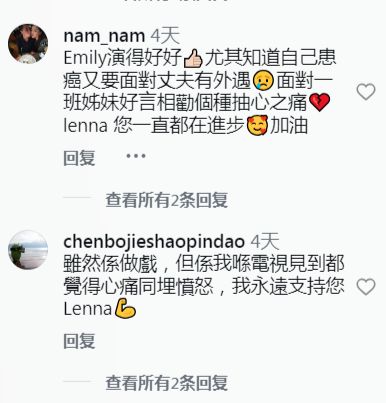
Task: Open chenbojieshaopindao's avatar
Action: coord(28,249)
